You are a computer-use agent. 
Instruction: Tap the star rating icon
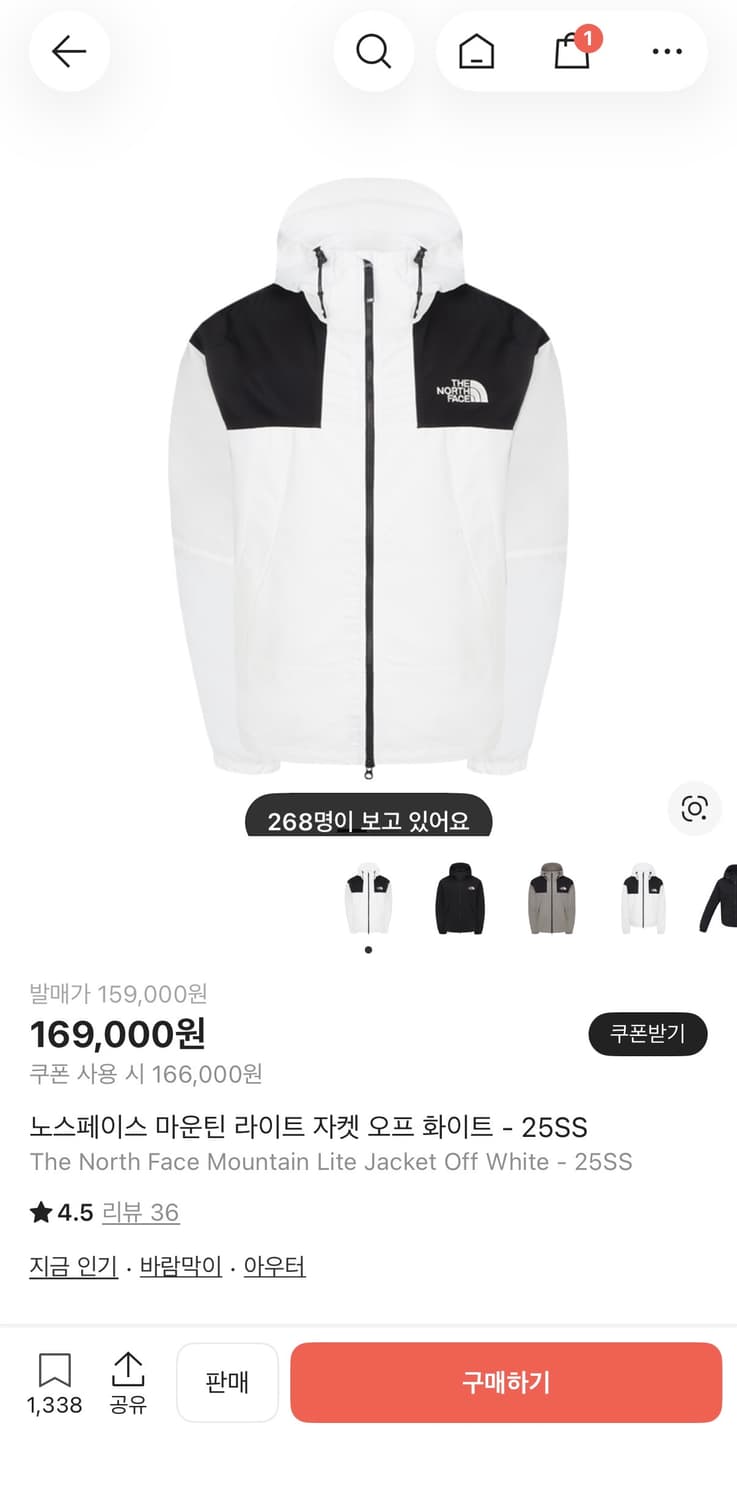38,1212
